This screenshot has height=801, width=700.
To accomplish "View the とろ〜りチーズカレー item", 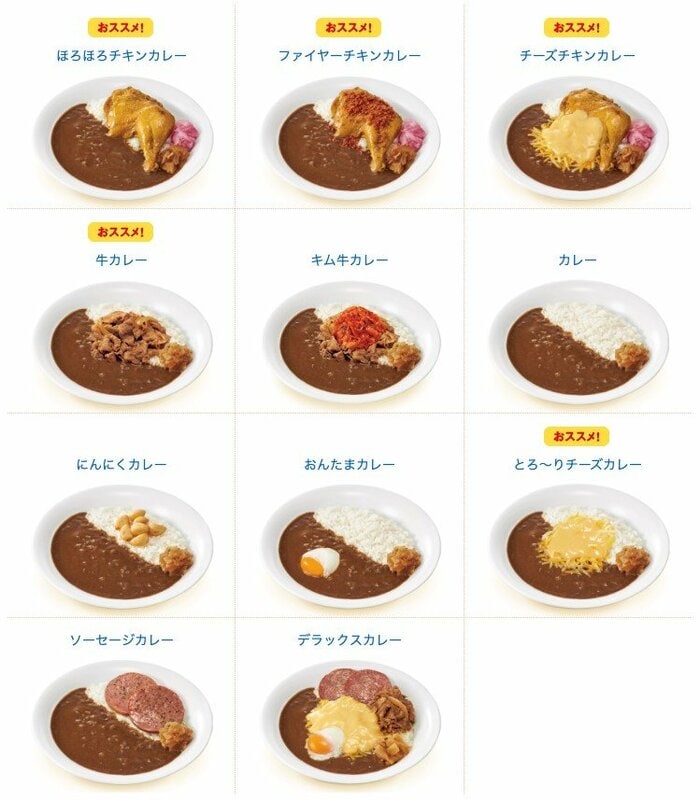I will [578, 546].
